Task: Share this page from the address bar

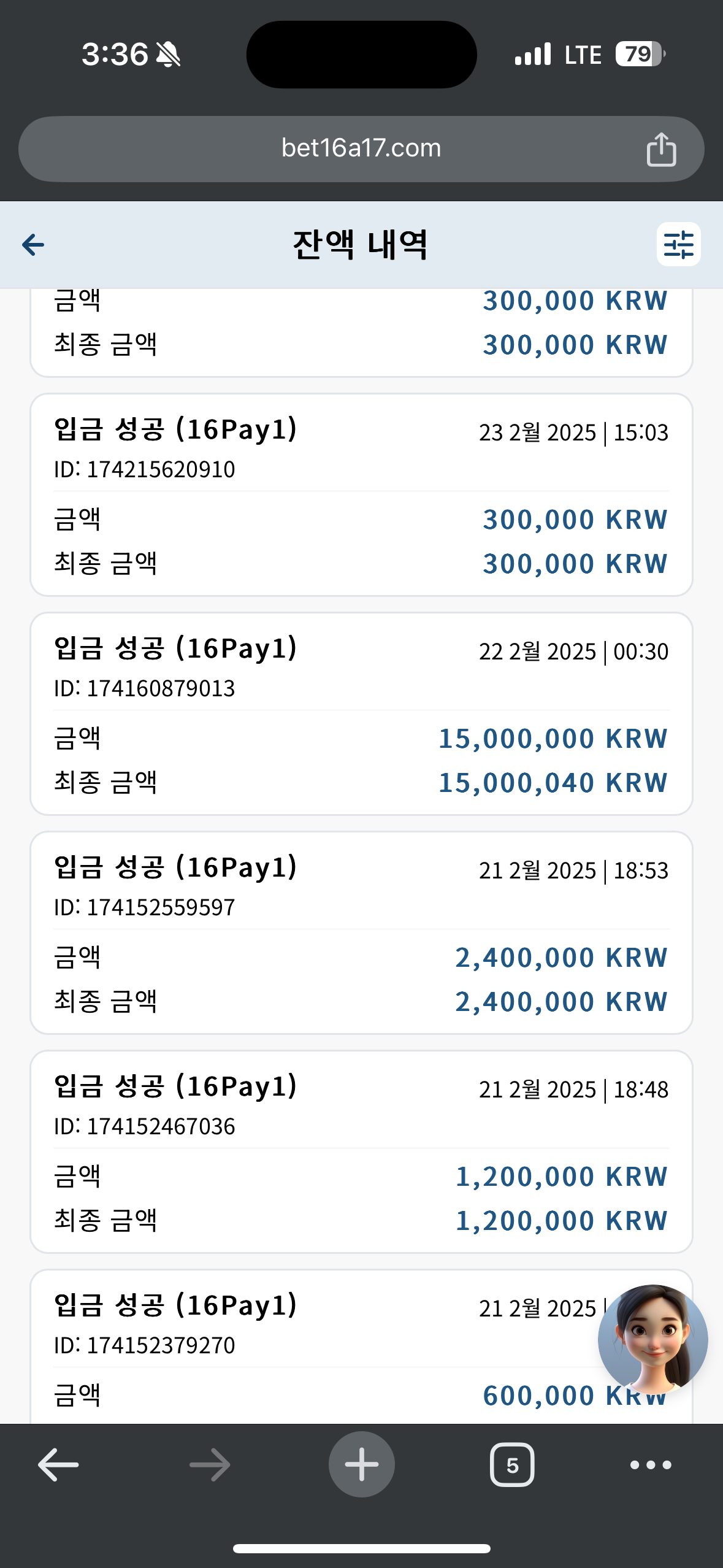Action: pos(661,148)
